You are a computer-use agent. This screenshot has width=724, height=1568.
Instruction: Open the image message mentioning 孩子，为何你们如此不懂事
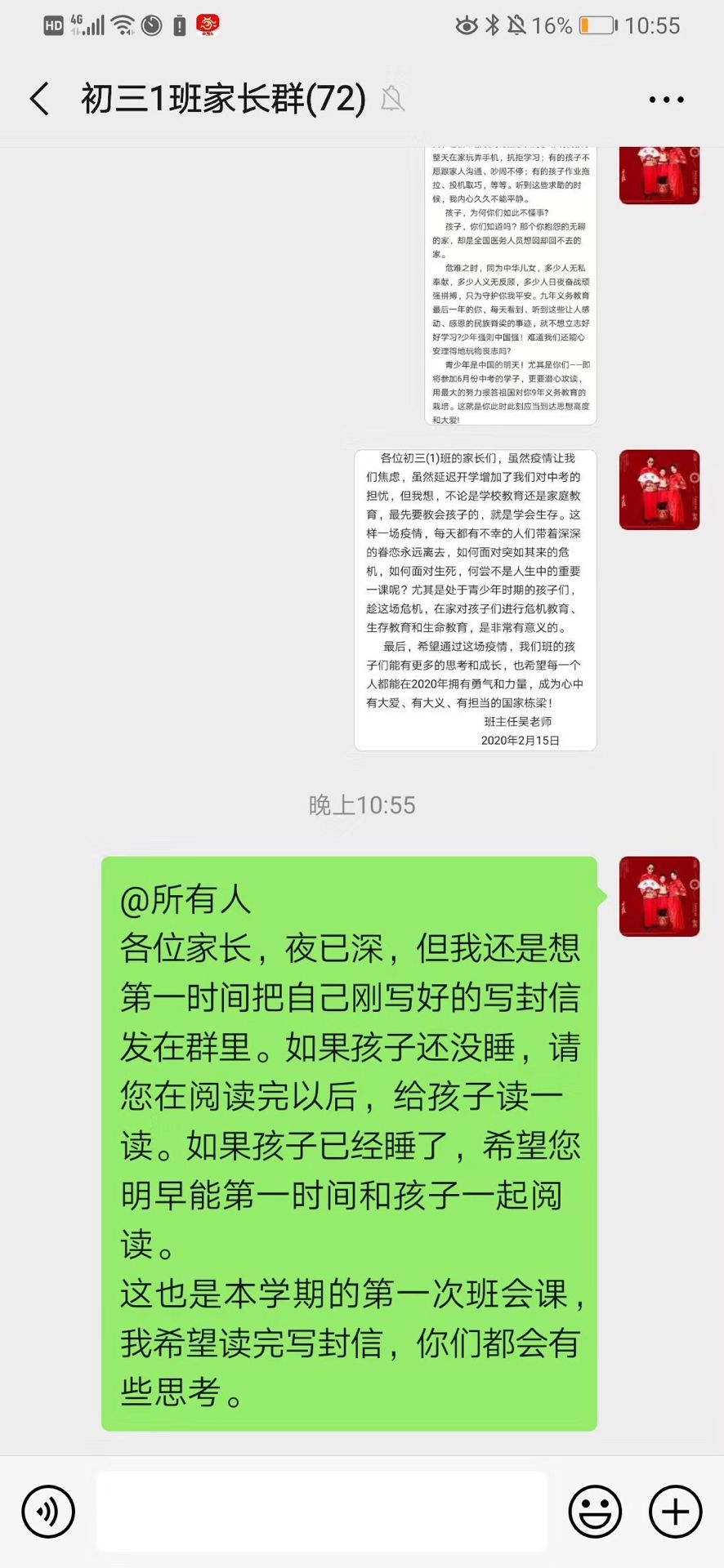511,286
